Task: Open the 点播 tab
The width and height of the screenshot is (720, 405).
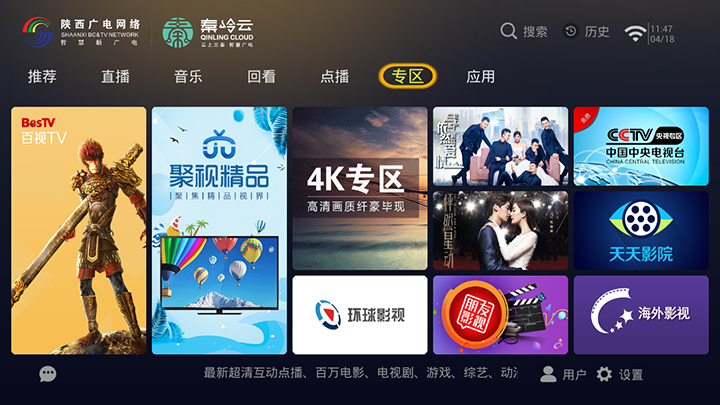Action: [334, 77]
